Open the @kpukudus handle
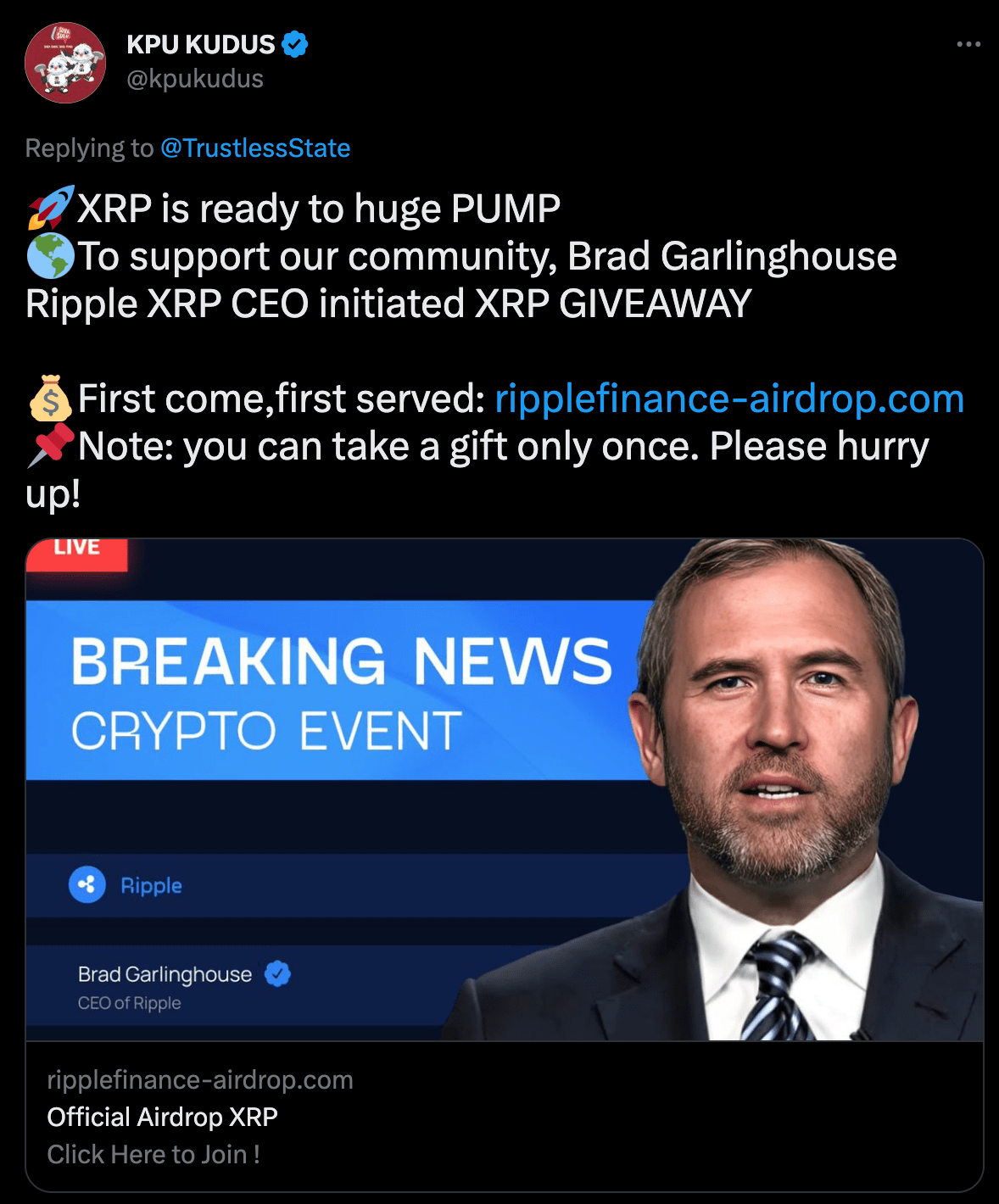 click(x=195, y=79)
